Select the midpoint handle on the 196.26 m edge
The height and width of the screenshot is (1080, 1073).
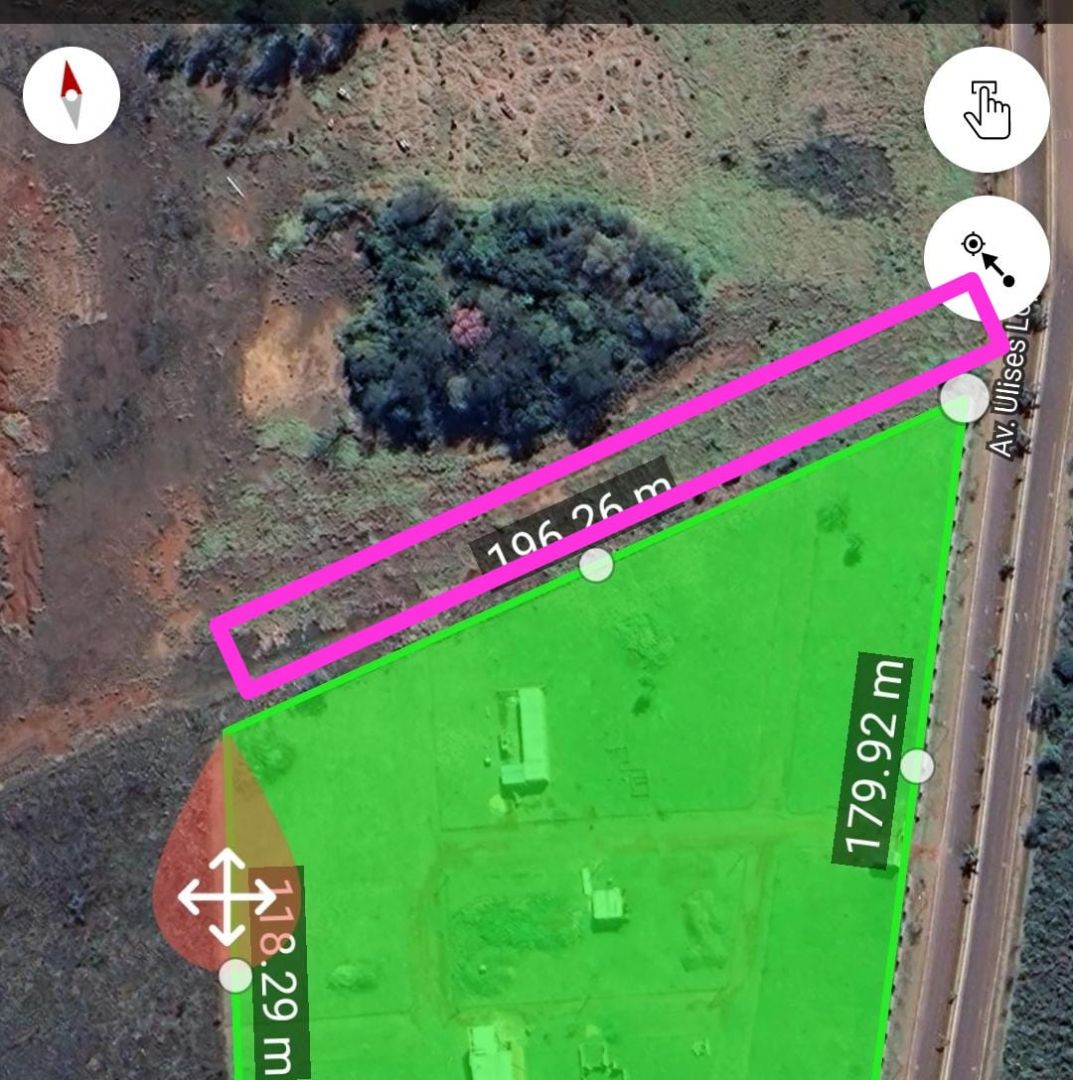coord(596,565)
